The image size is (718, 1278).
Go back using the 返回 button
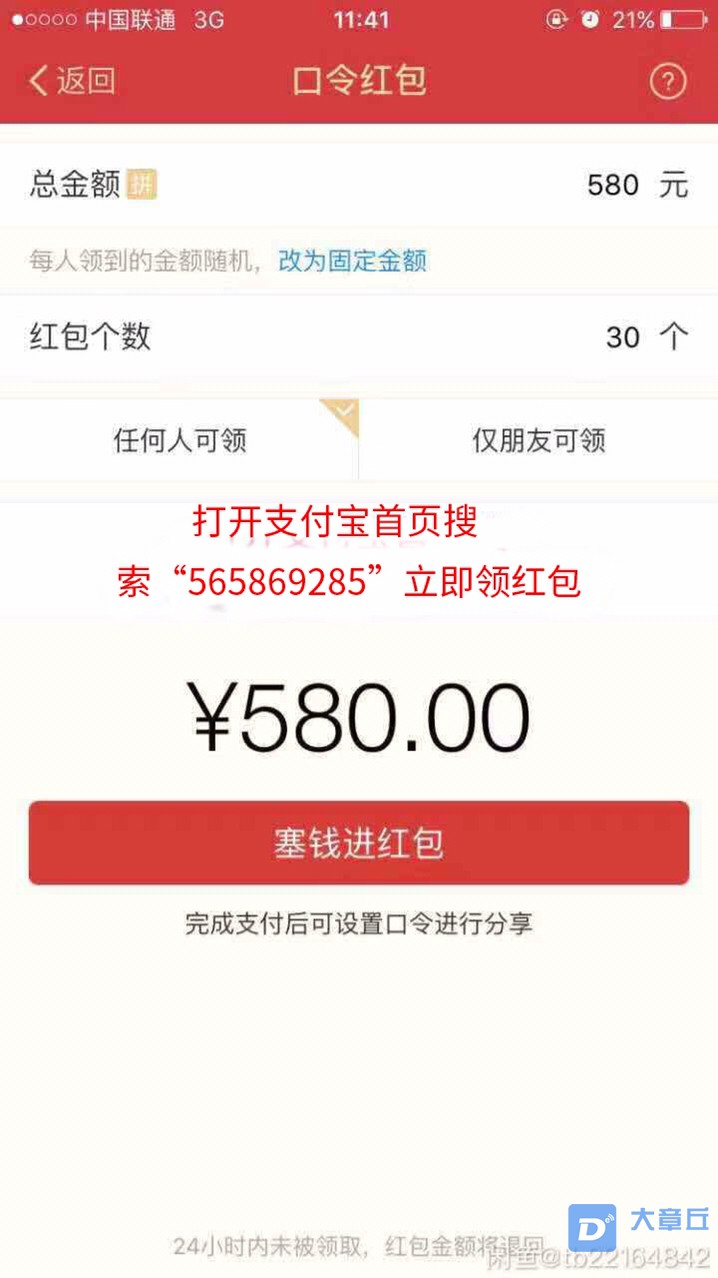(x=72, y=81)
